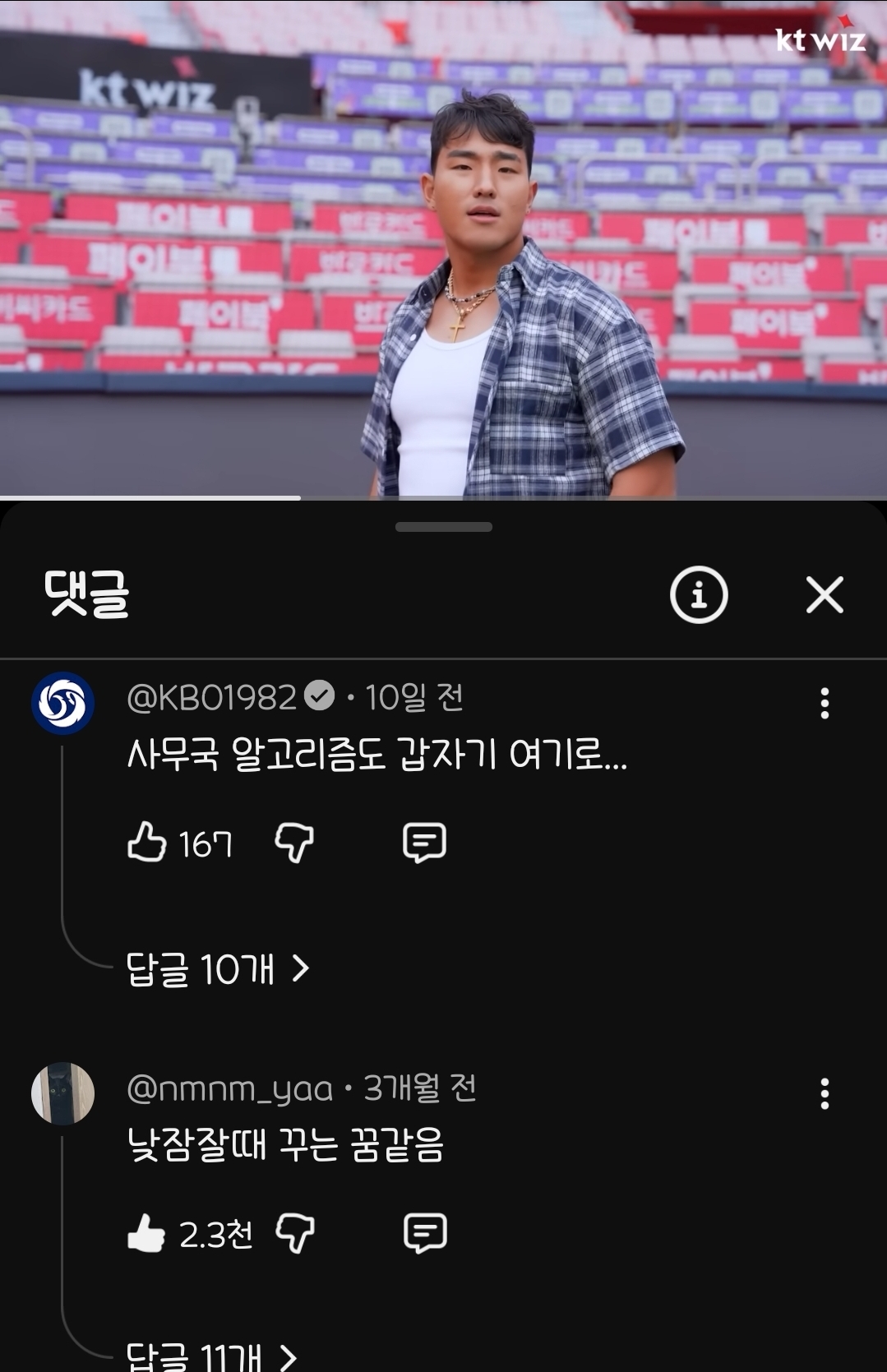Open the @KBO1982 channel avatar
887x1372 pixels.
tap(63, 704)
